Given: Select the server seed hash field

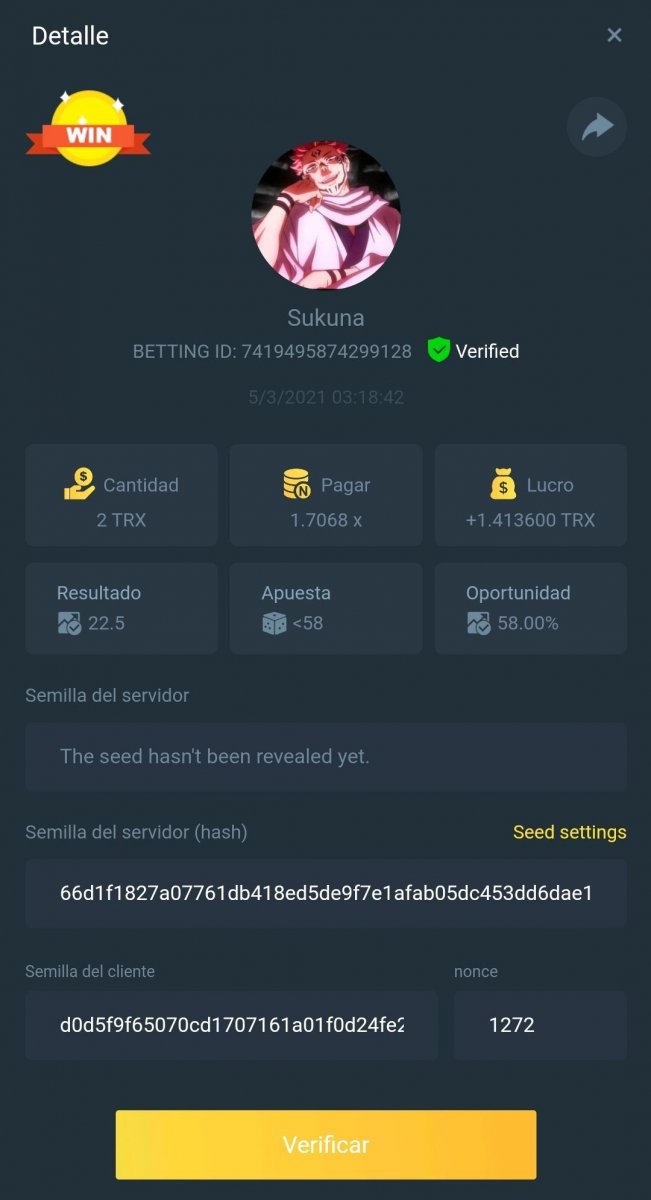Looking at the screenshot, I should (326, 893).
